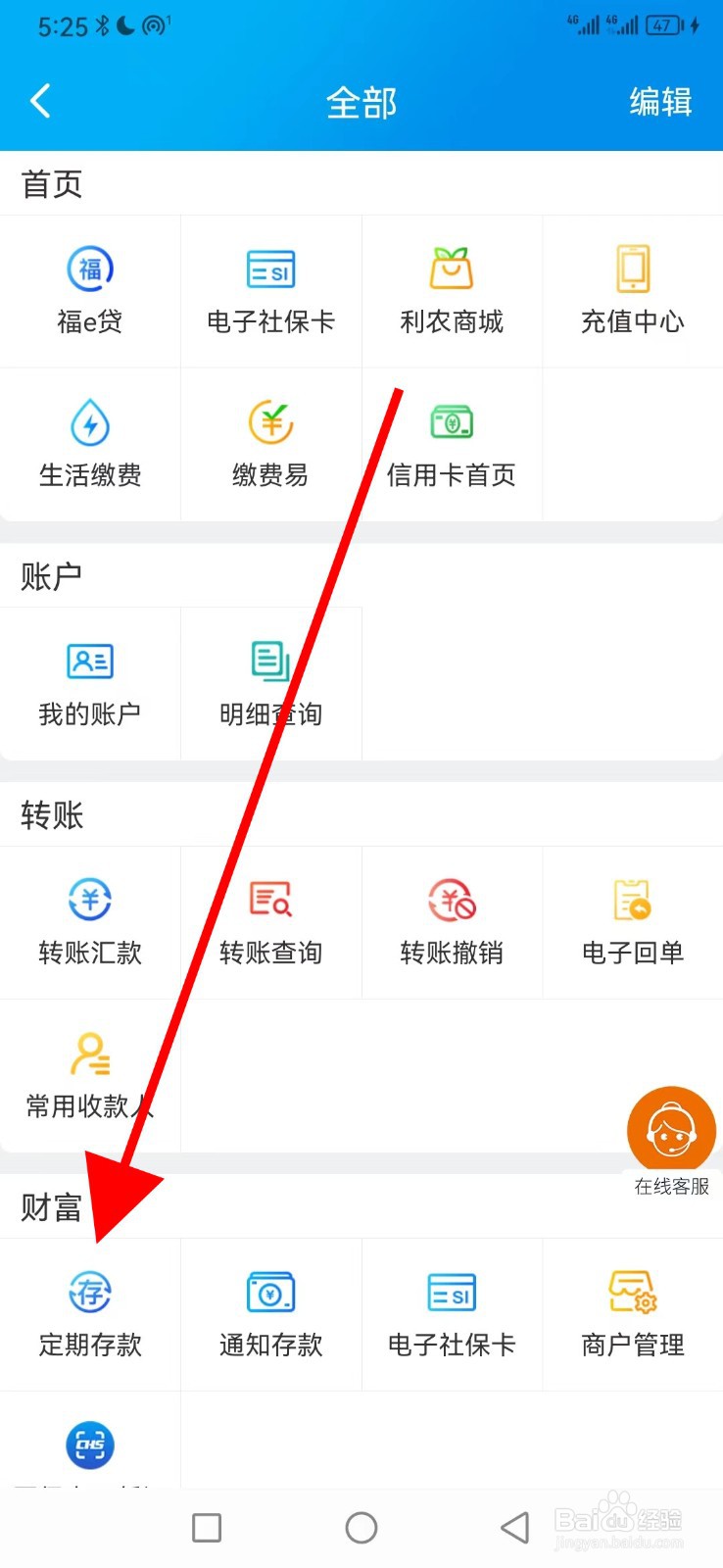Open the 利农商城 shopping mall
The height and width of the screenshot is (1568, 723).
(x=452, y=291)
